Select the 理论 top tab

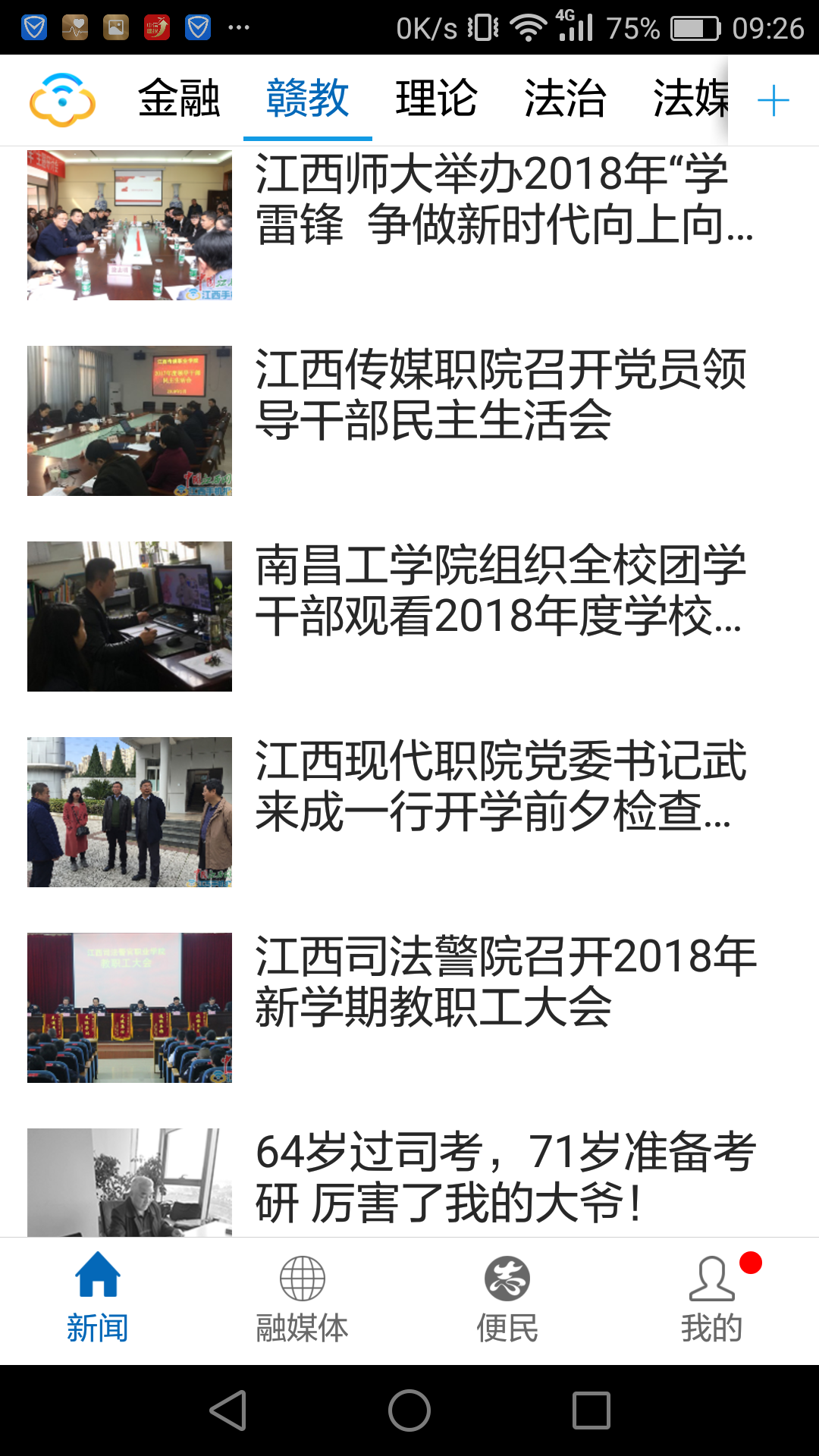coord(436,99)
